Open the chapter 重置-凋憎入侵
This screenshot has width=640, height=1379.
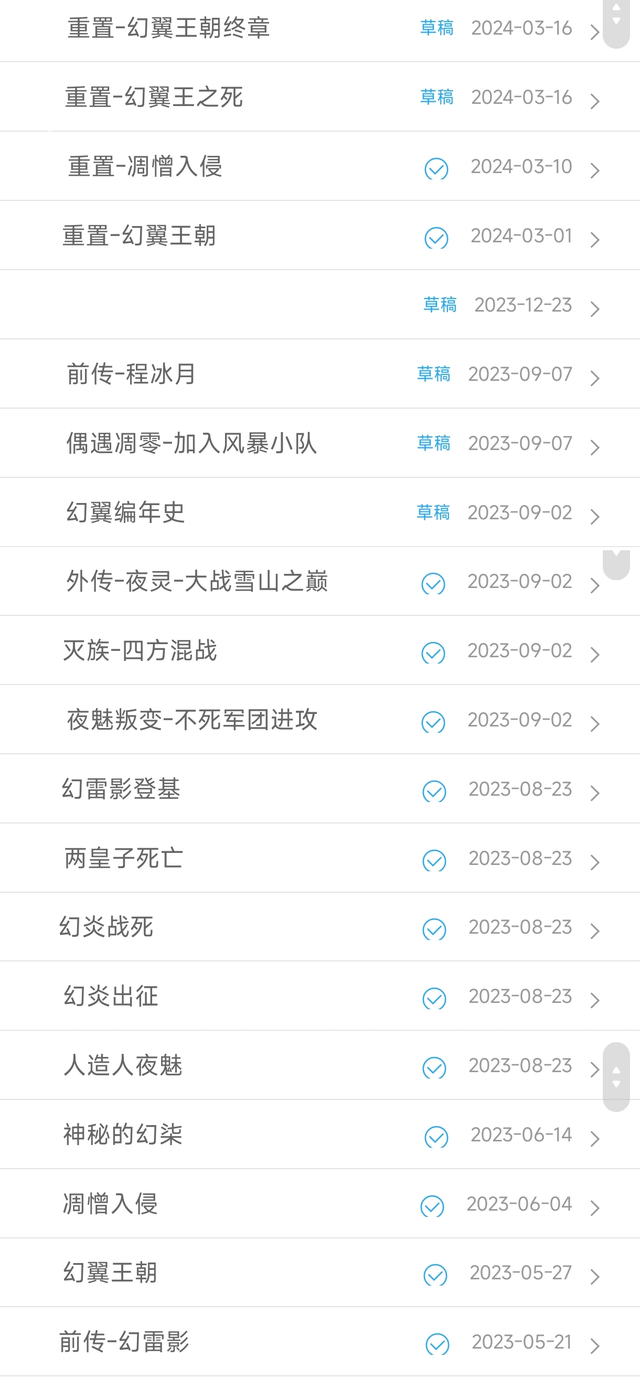tap(320, 166)
